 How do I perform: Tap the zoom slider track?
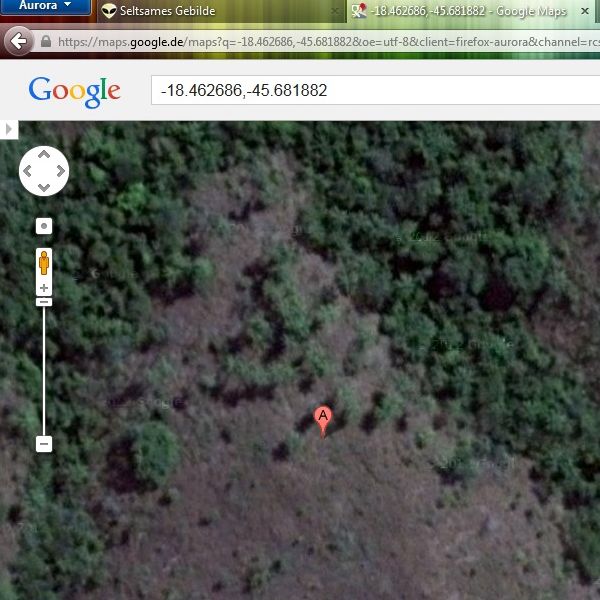click(x=44, y=370)
